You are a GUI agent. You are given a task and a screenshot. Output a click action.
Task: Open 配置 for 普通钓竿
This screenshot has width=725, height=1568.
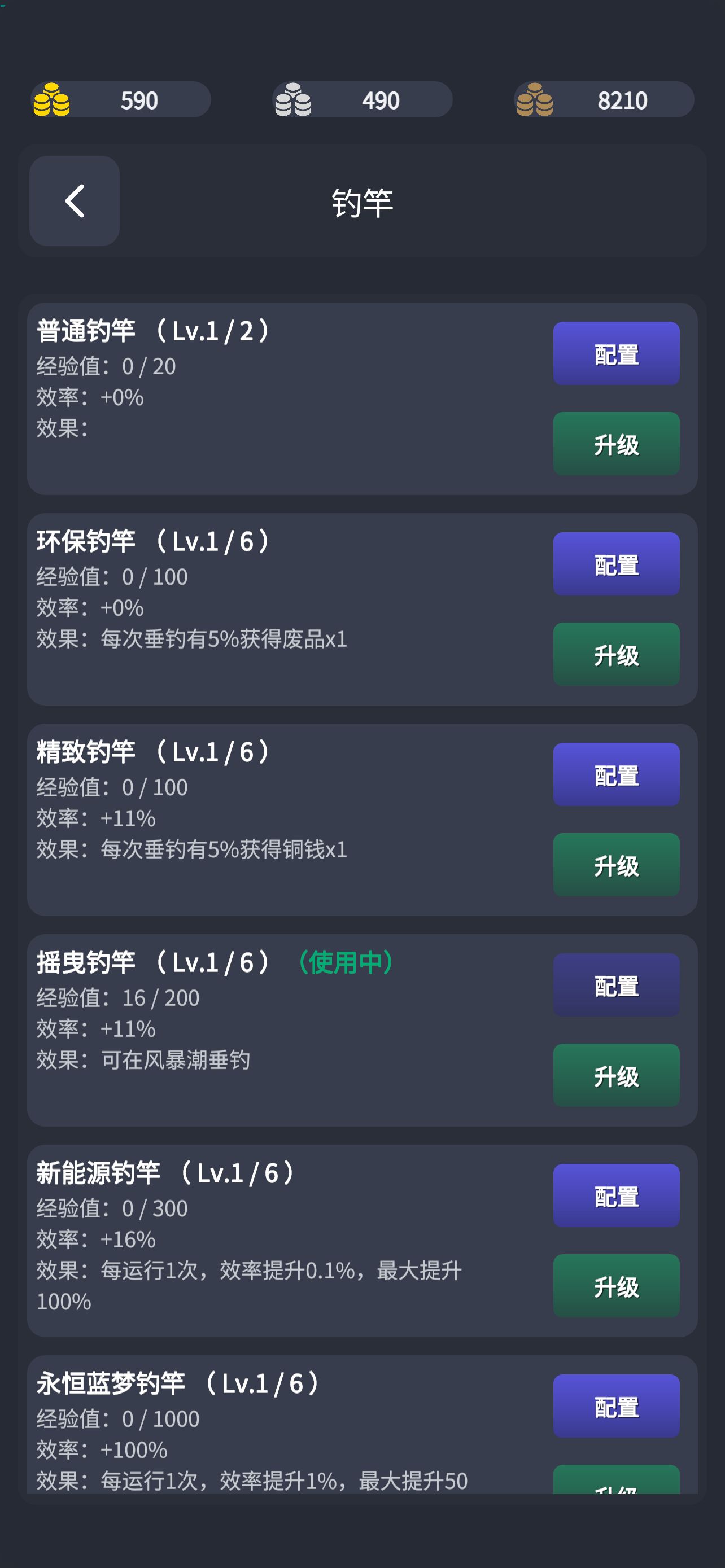(616, 354)
